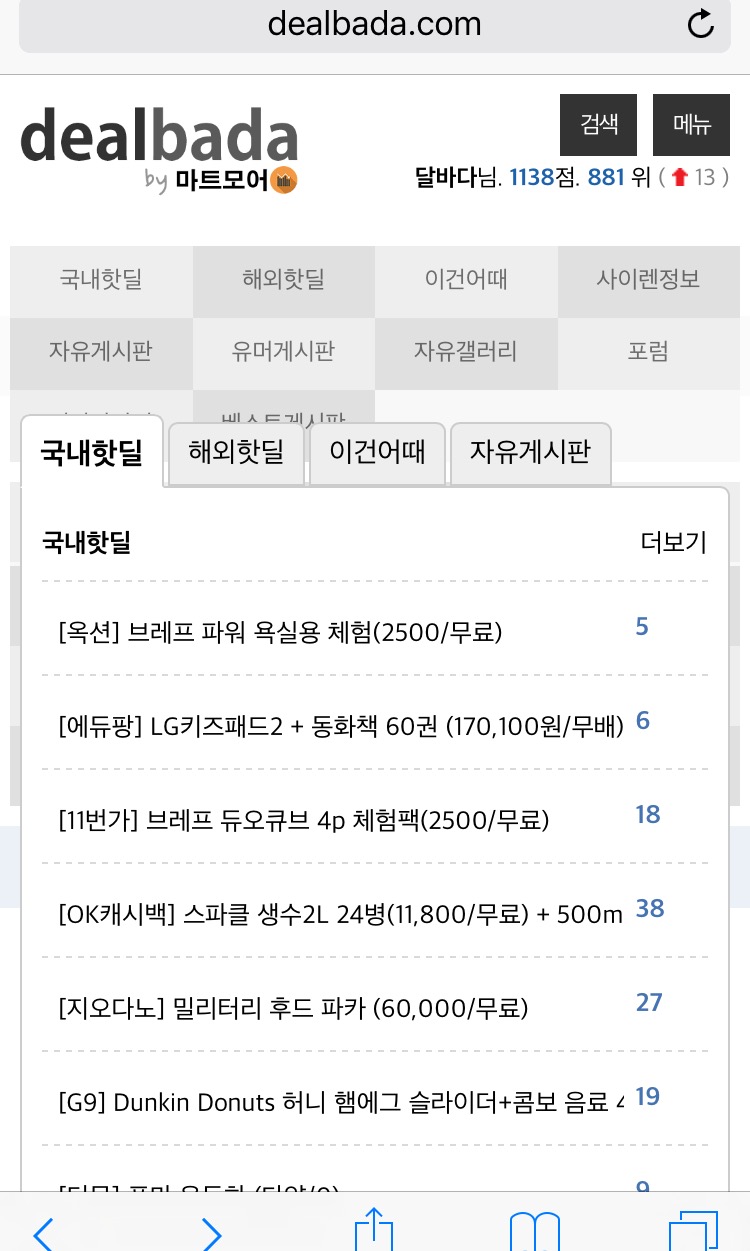750x1251 pixels.
Task: Open the 해외핫딜 navigation category
Action: pyautogui.click(x=283, y=281)
